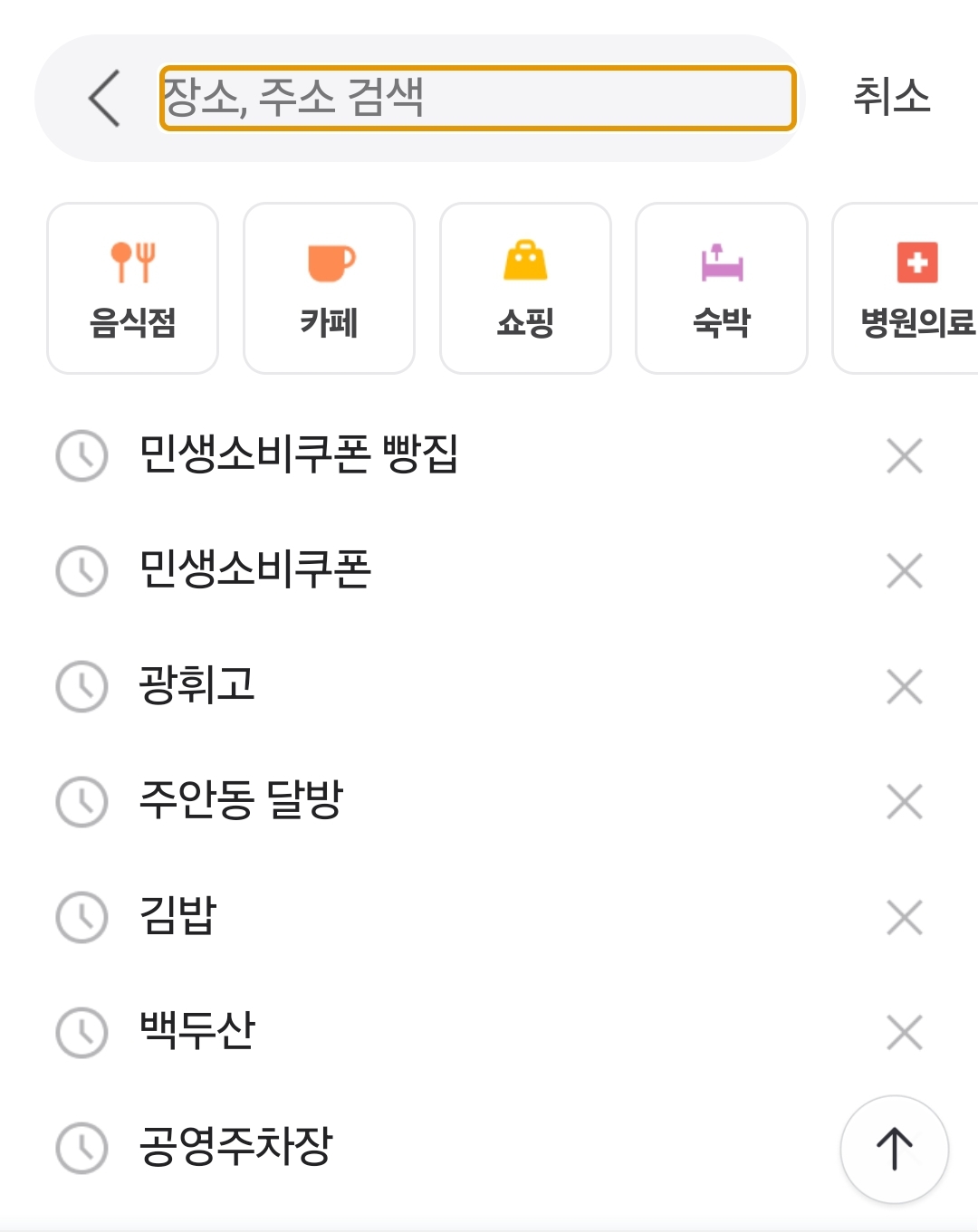Open recent search 민생소비쿠폰
Viewport: 978px width, 1232px height.
point(256,571)
